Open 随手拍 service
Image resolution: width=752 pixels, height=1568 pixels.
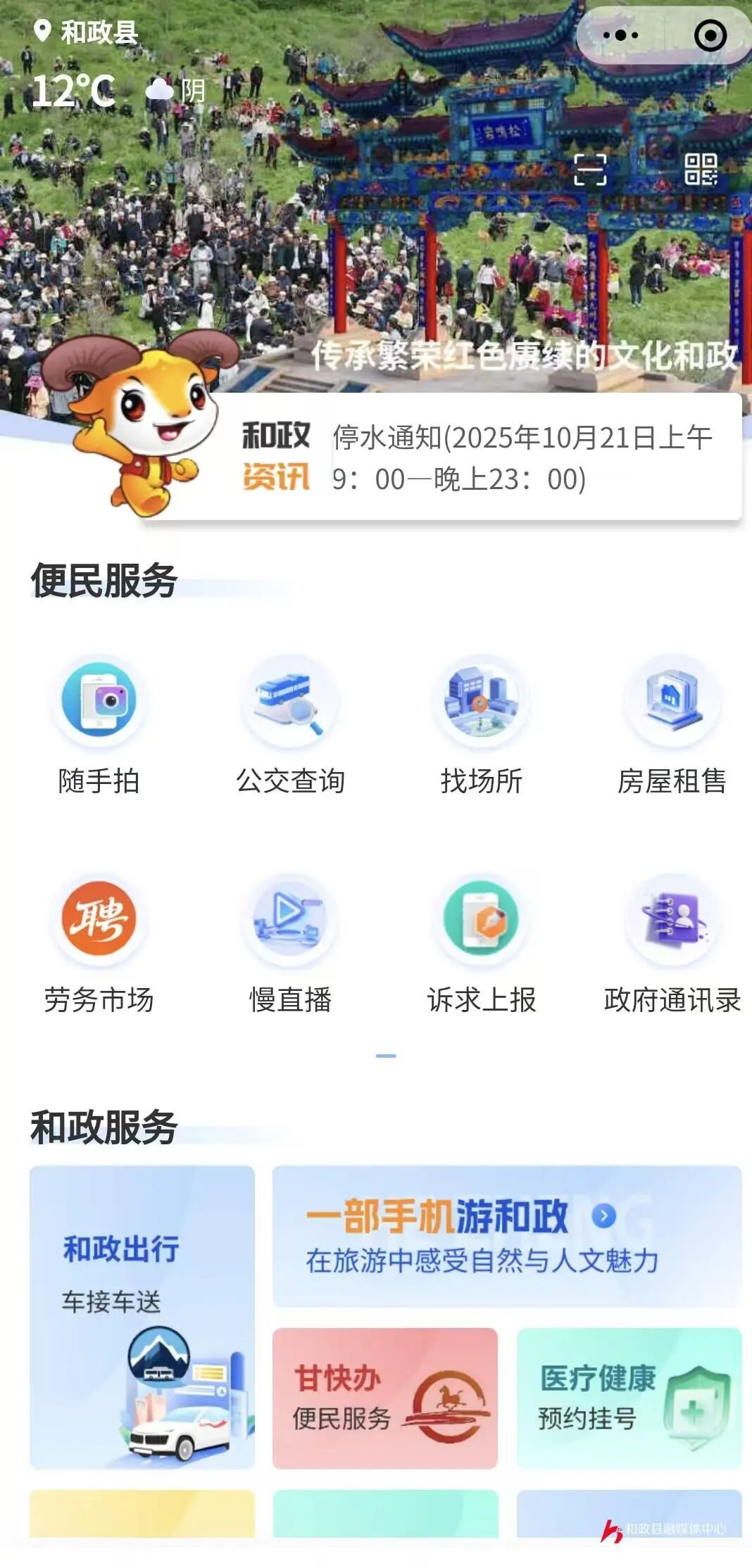click(x=99, y=725)
